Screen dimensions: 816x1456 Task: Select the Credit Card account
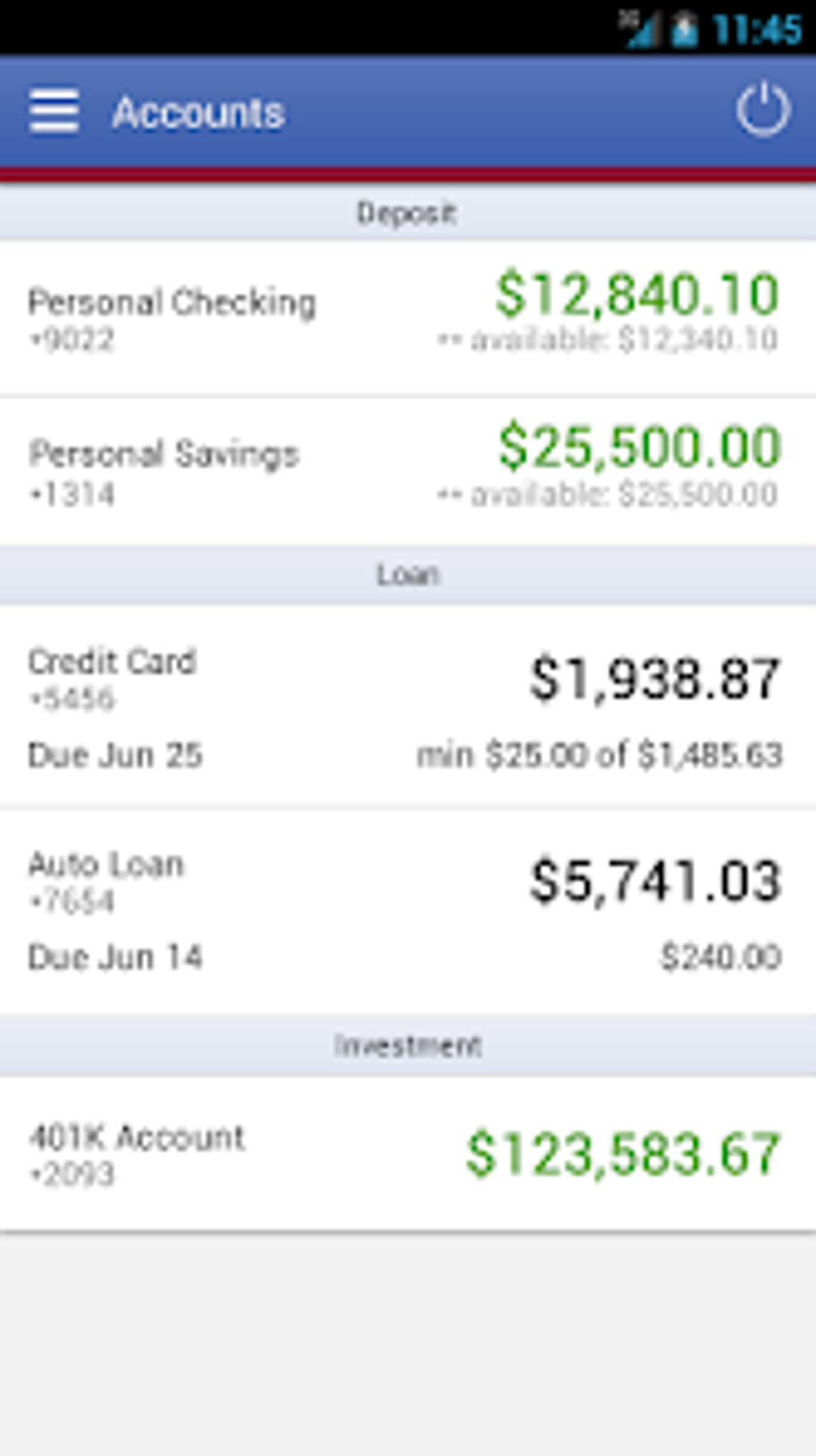point(408,705)
